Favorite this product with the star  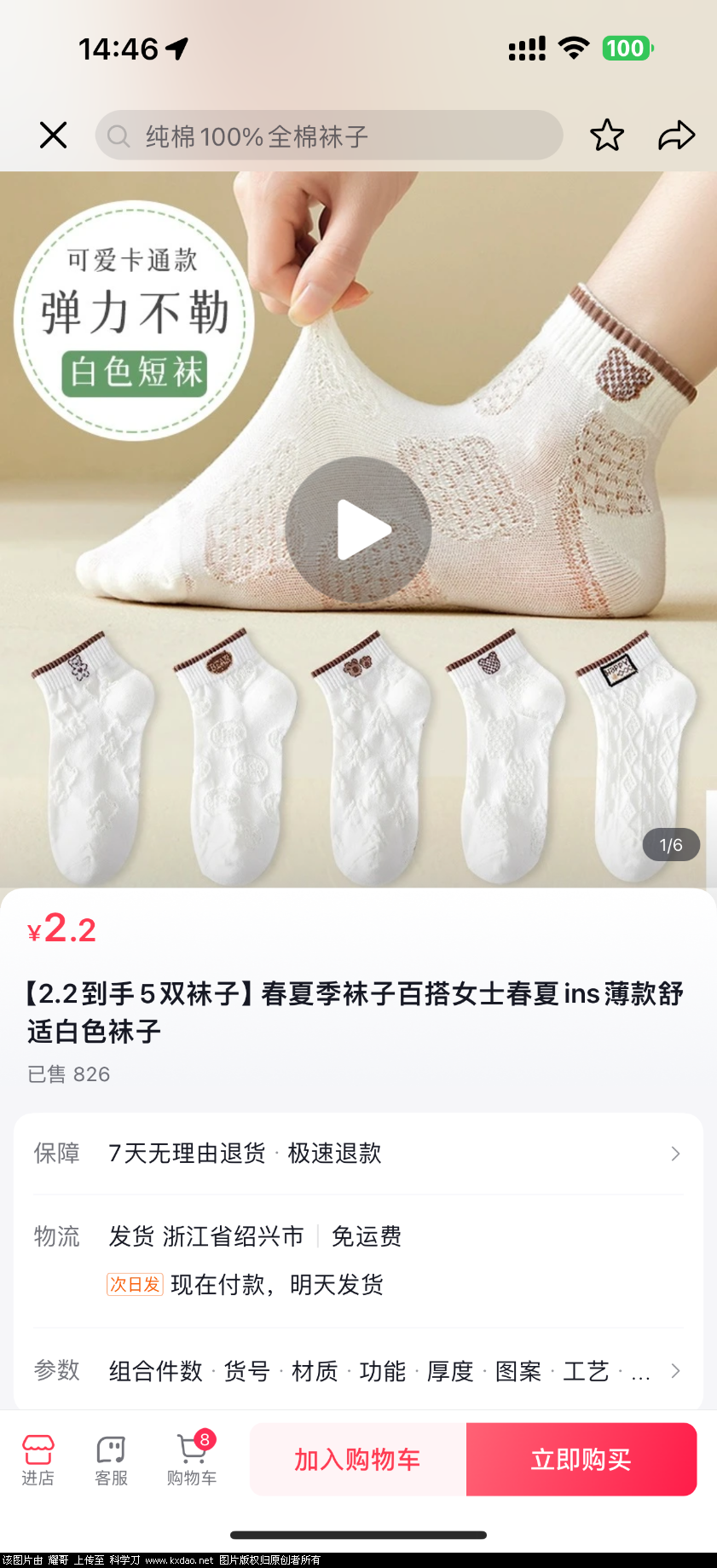tap(606, 135)
